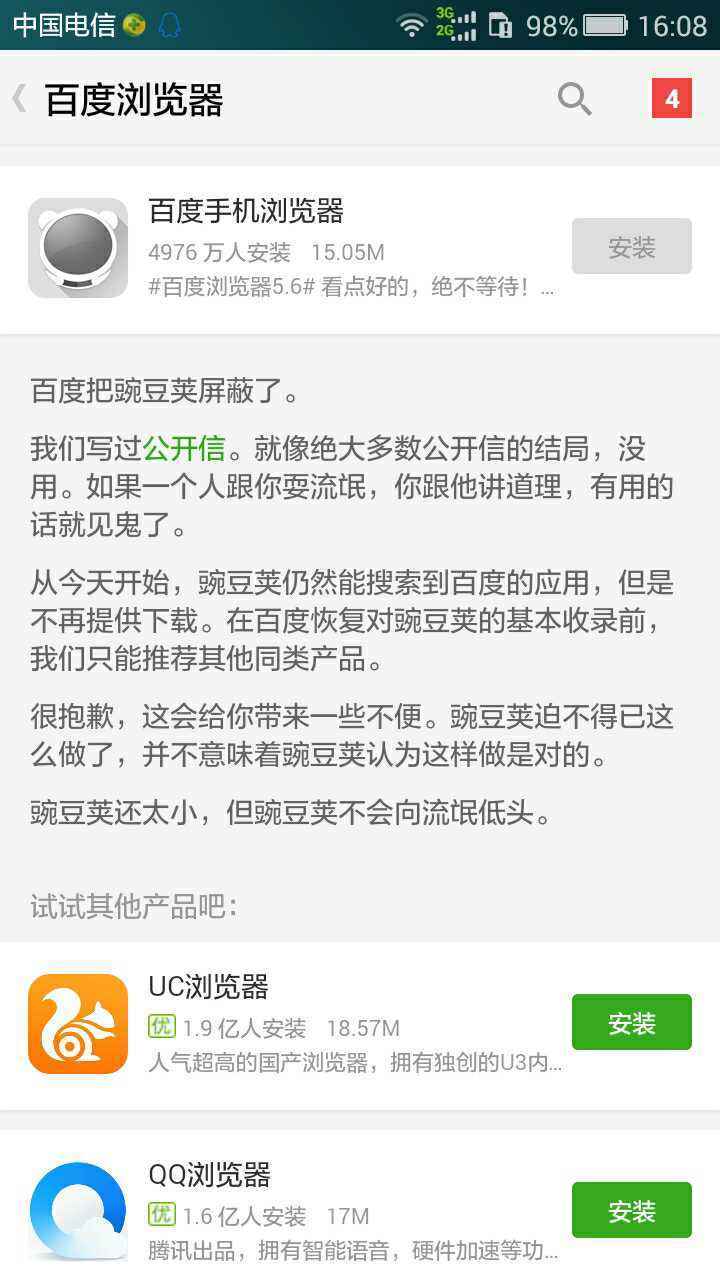Open the red badge showing 4
This screenshot has height=1280, width=720.
[671, 99]
